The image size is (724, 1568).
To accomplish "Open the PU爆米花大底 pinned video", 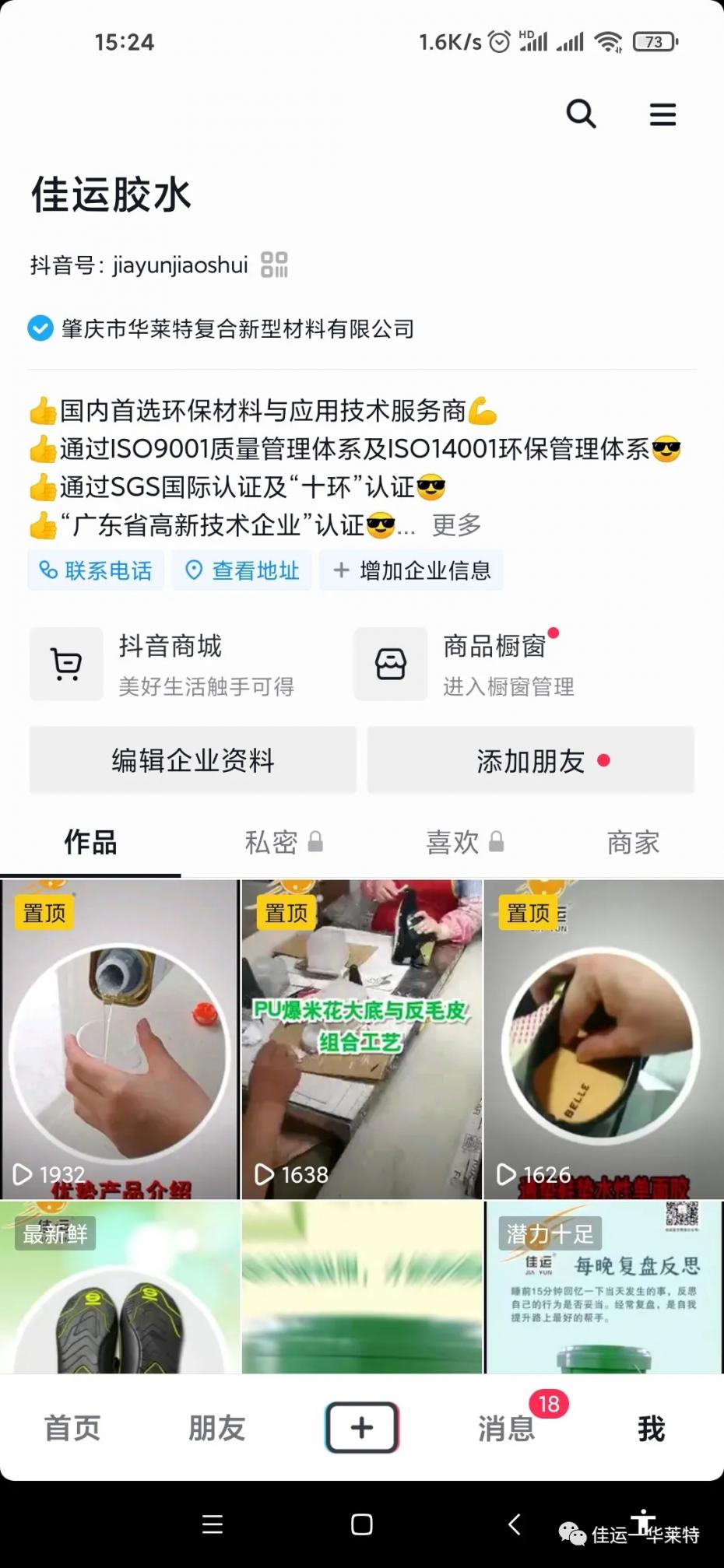I will click(361, 1040).
